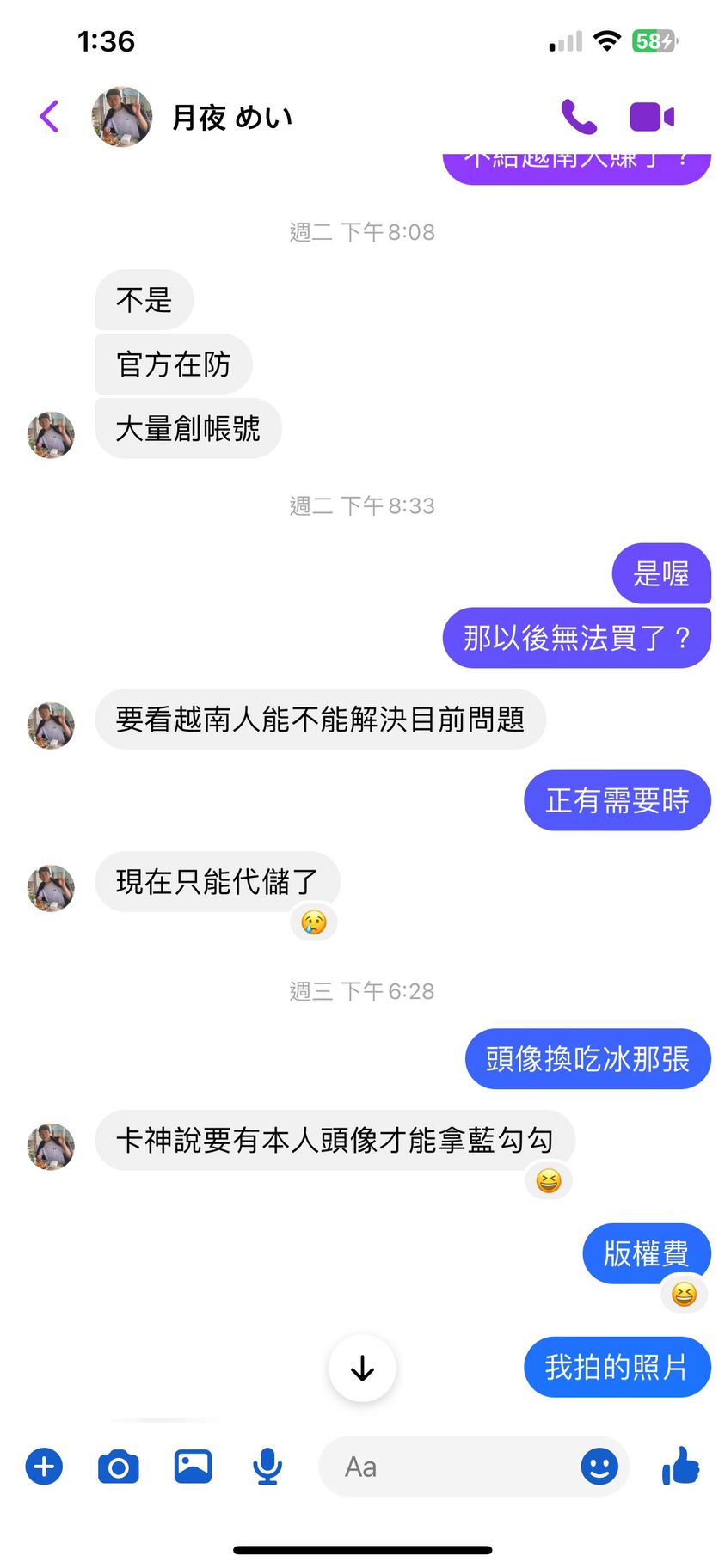Start a voice call with 月夜 めい
725x1568 pixels.
point(579,116)
